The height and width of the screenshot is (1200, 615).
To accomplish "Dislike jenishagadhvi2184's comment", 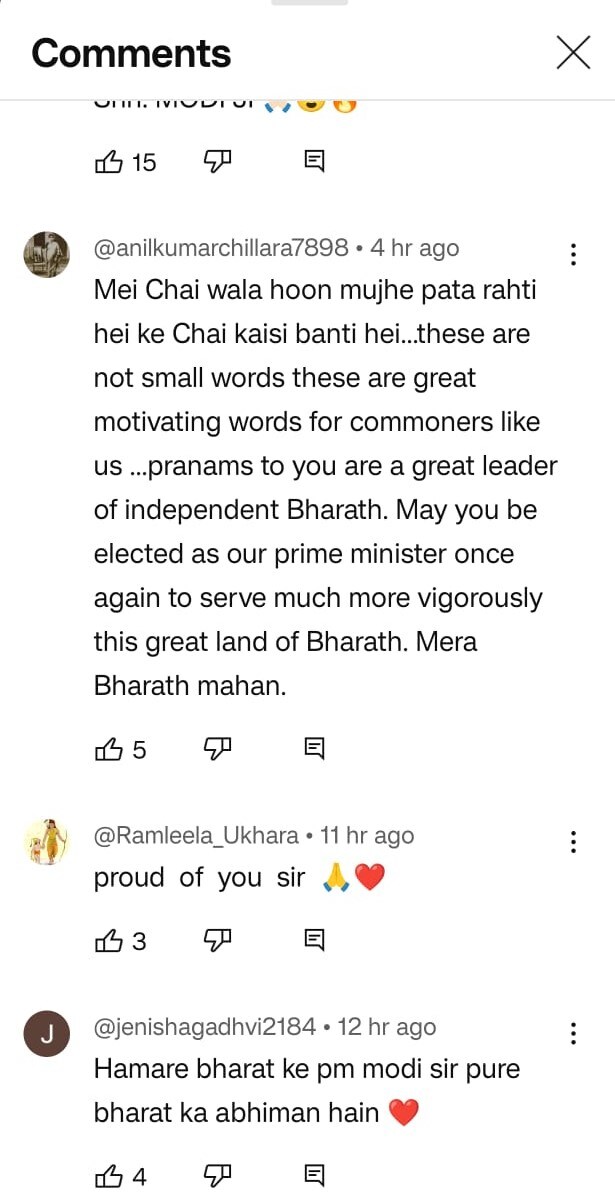I will pos(217,1176).
